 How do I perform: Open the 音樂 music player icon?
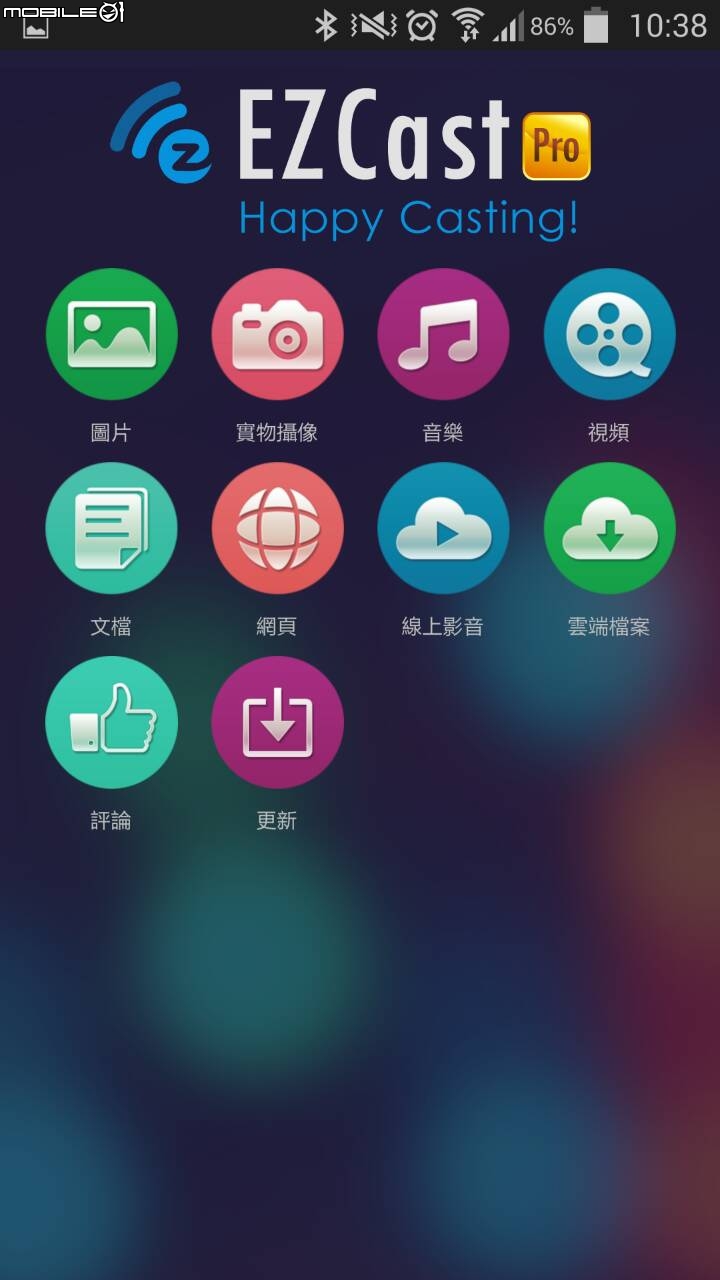pos(443,334)
